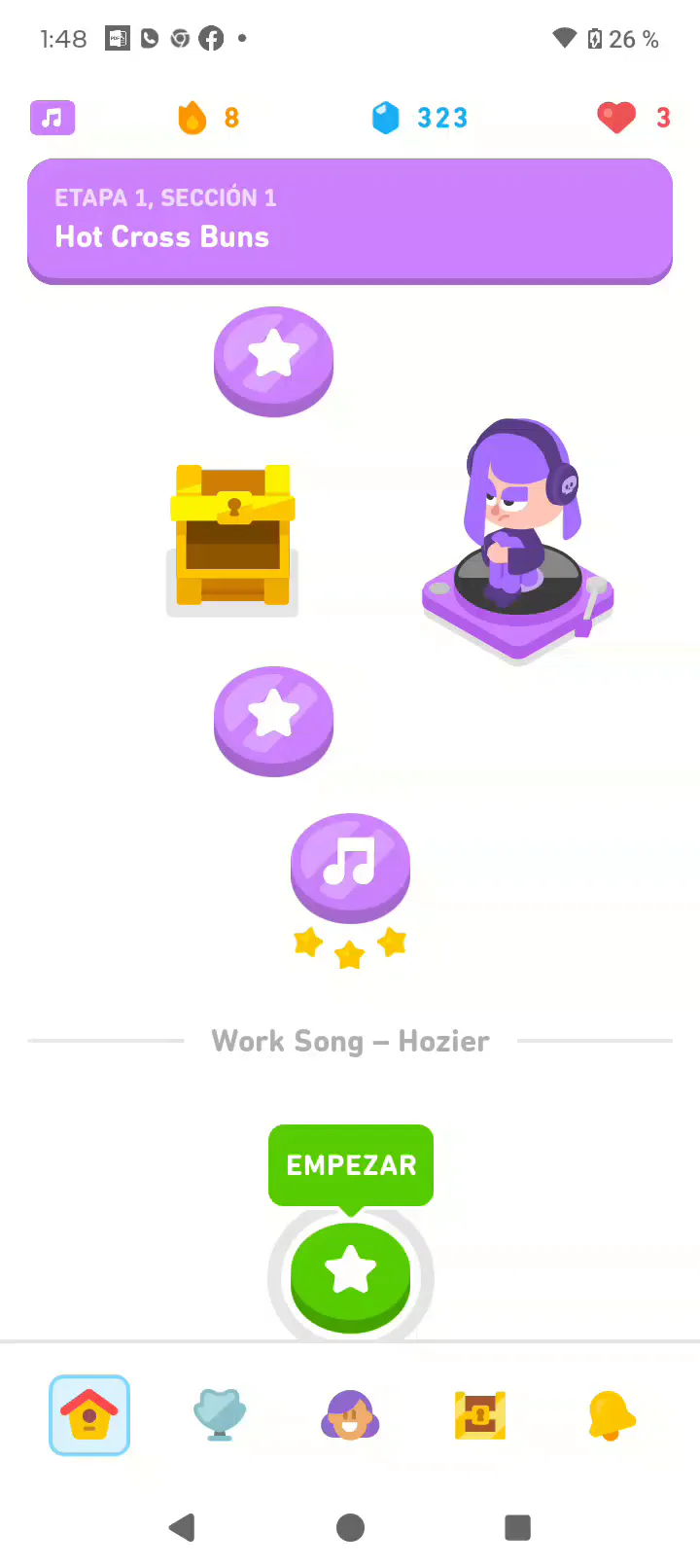This screenshot has width=700, height=1568.
Task: Start the green star lesson
Action: pos(350,1276)
